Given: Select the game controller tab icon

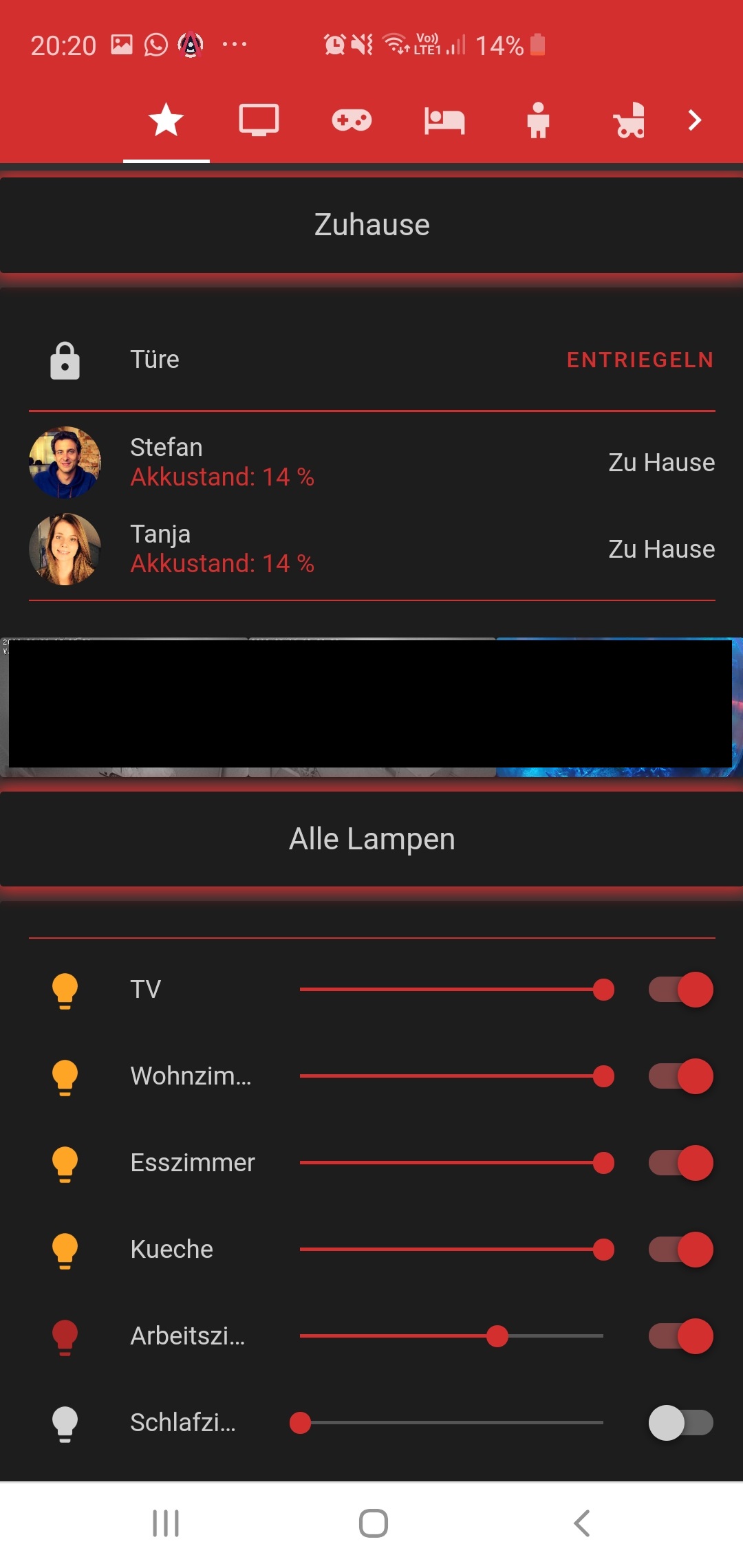Looking at the screenshot, I should (x=352, y=119).
